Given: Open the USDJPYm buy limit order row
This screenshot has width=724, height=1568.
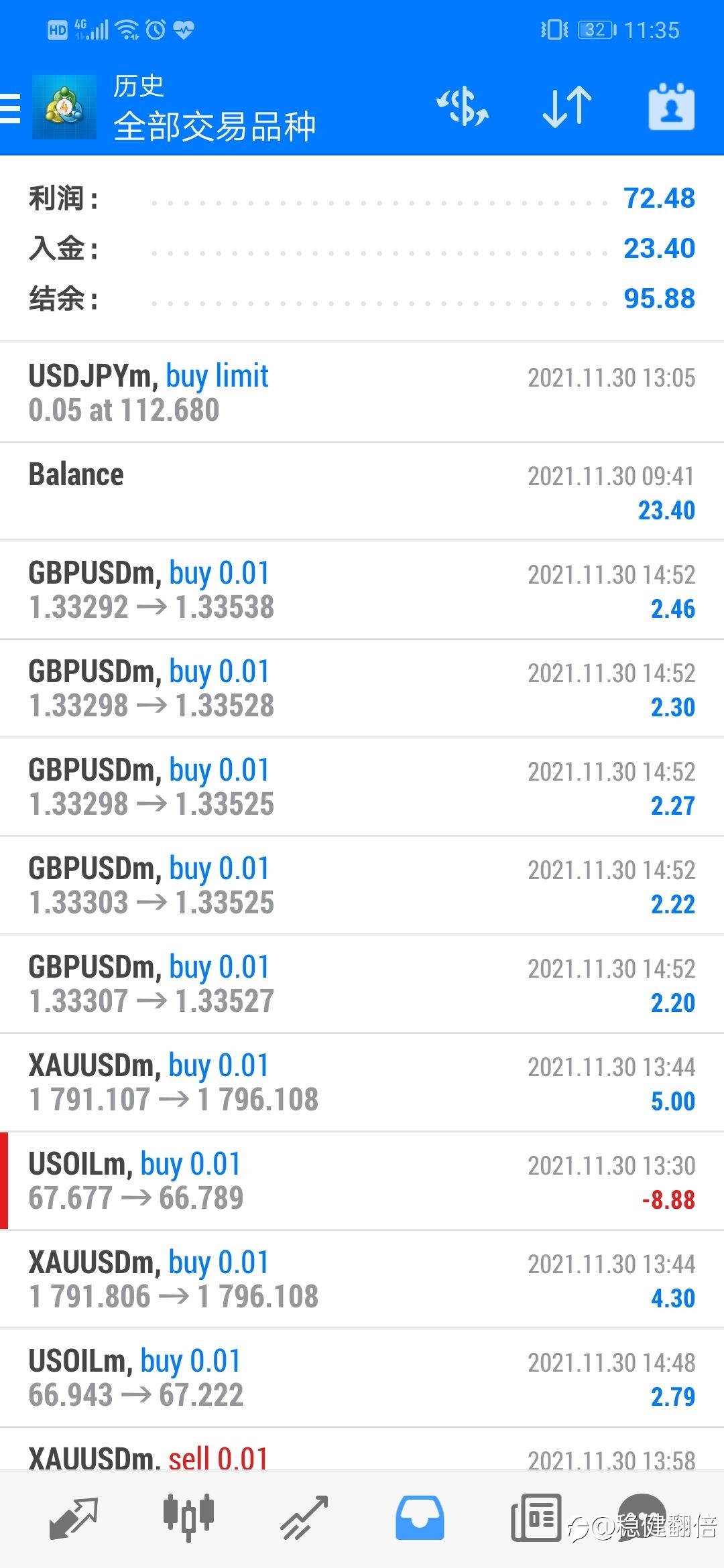Looking at the screenshot, I should point(362,393).
